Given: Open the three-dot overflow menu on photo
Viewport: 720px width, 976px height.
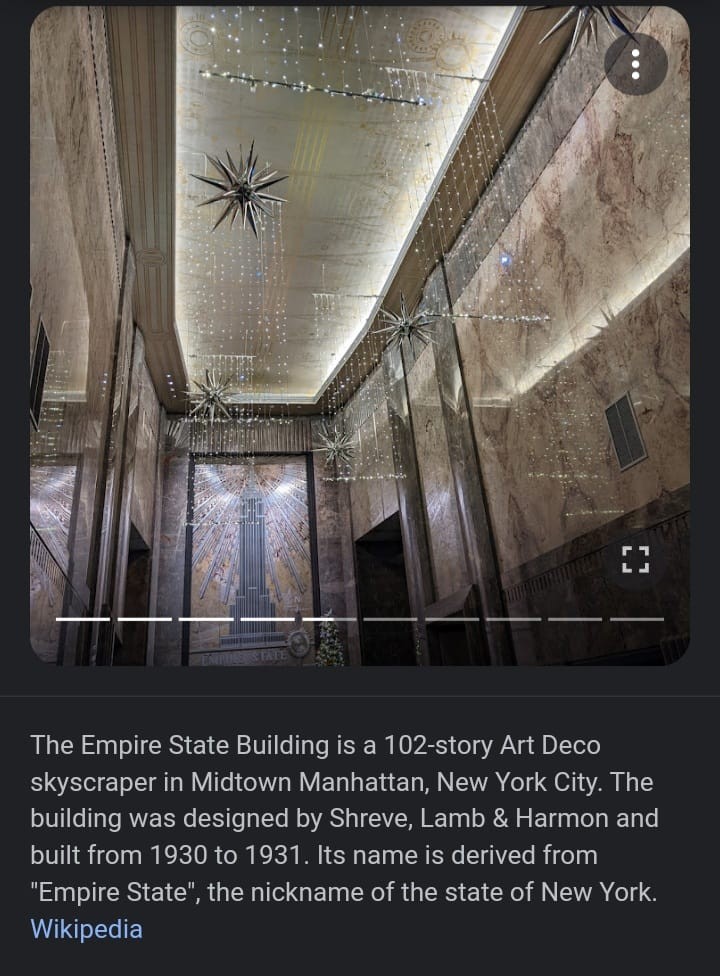Looking at the screenshot, I should (x=636, y=63).
